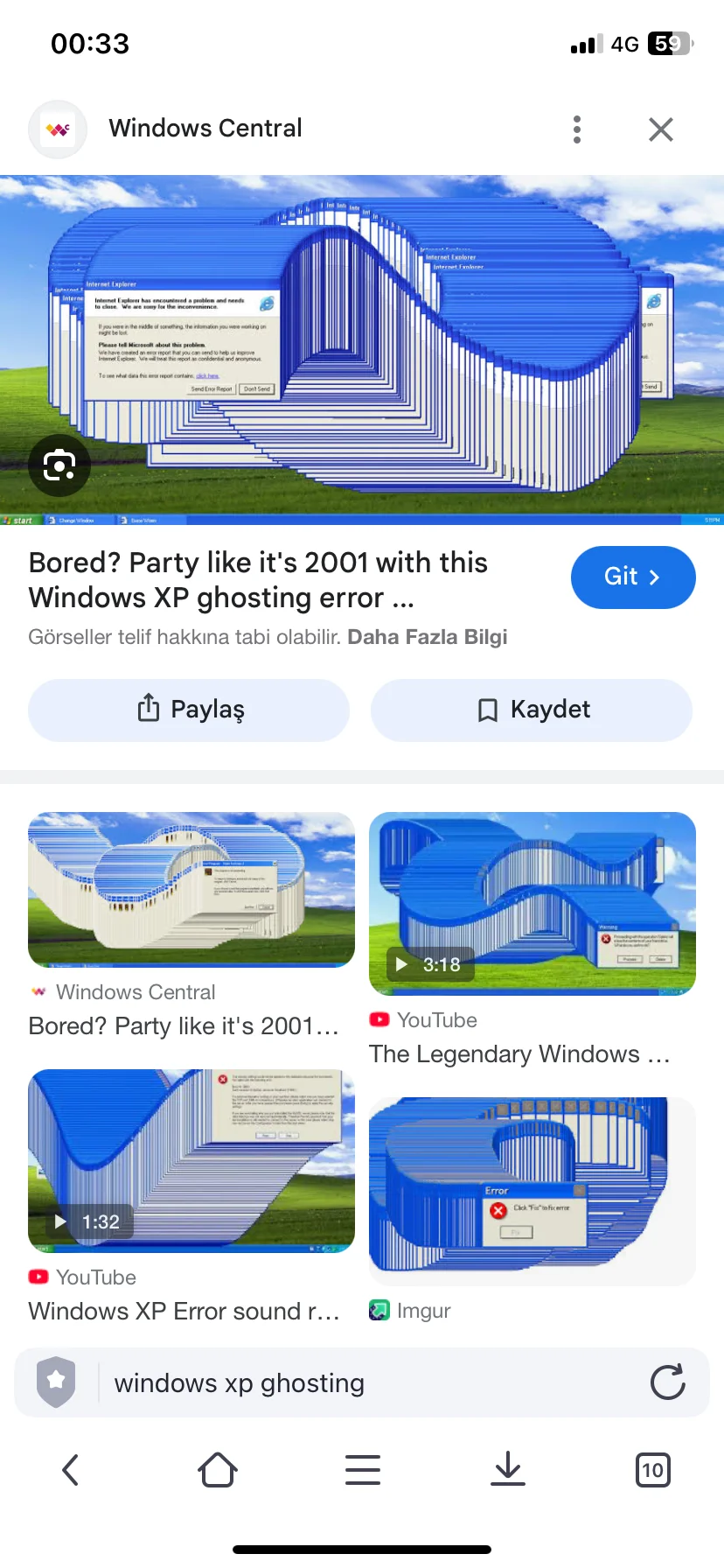The height and width of the screenshot is (1568, 724).
Task: Search this image with the lens icon
Action: (59, 465)
